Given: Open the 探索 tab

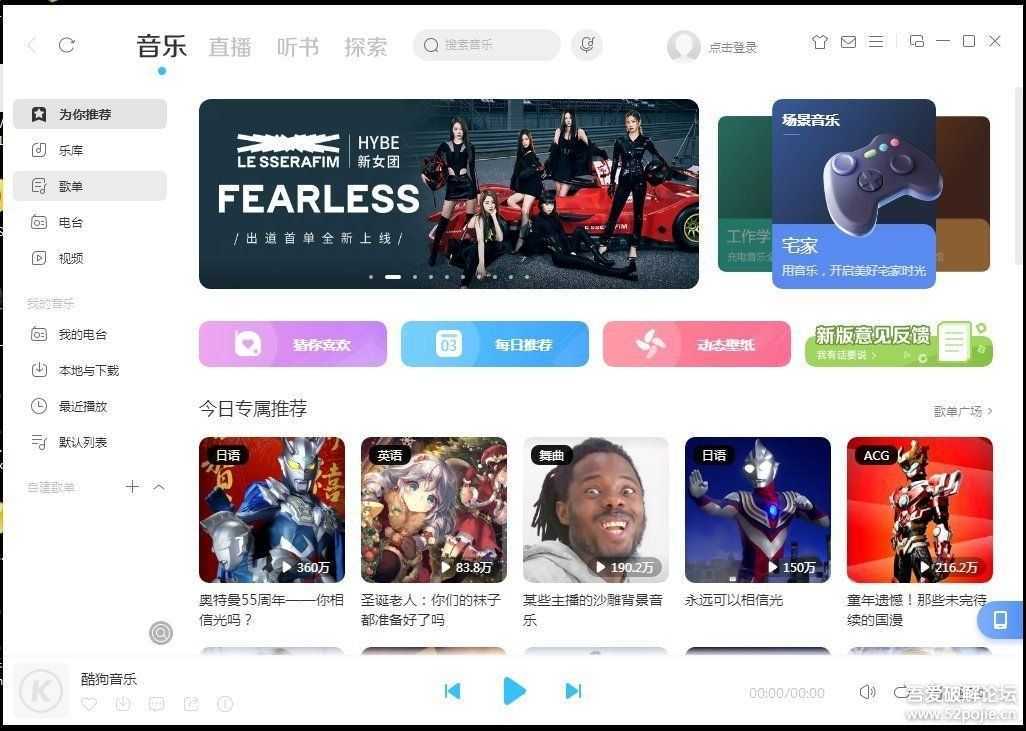Looking at the screenshot, I should 366,47.
